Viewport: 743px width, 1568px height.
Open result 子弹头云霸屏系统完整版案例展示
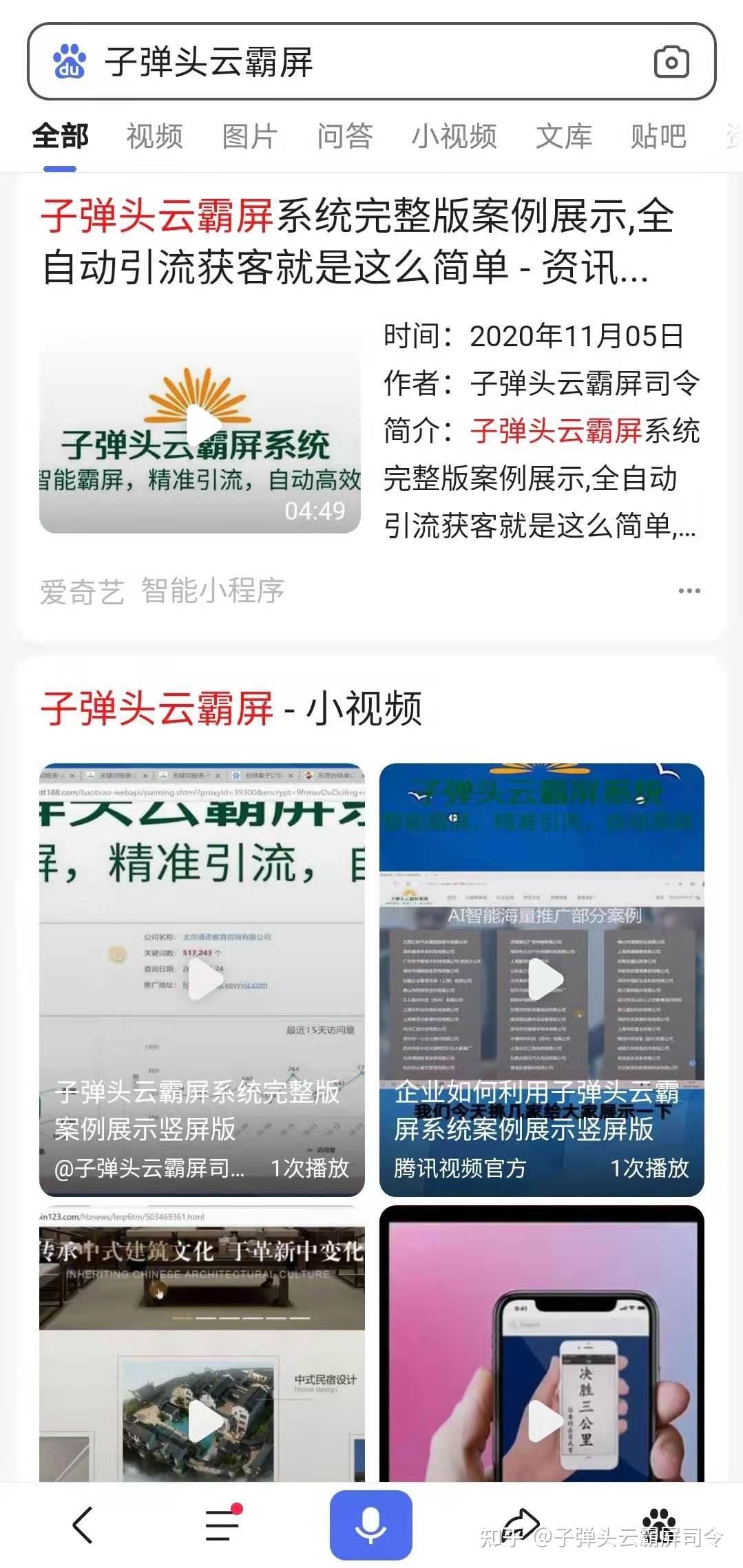point(357,241)
